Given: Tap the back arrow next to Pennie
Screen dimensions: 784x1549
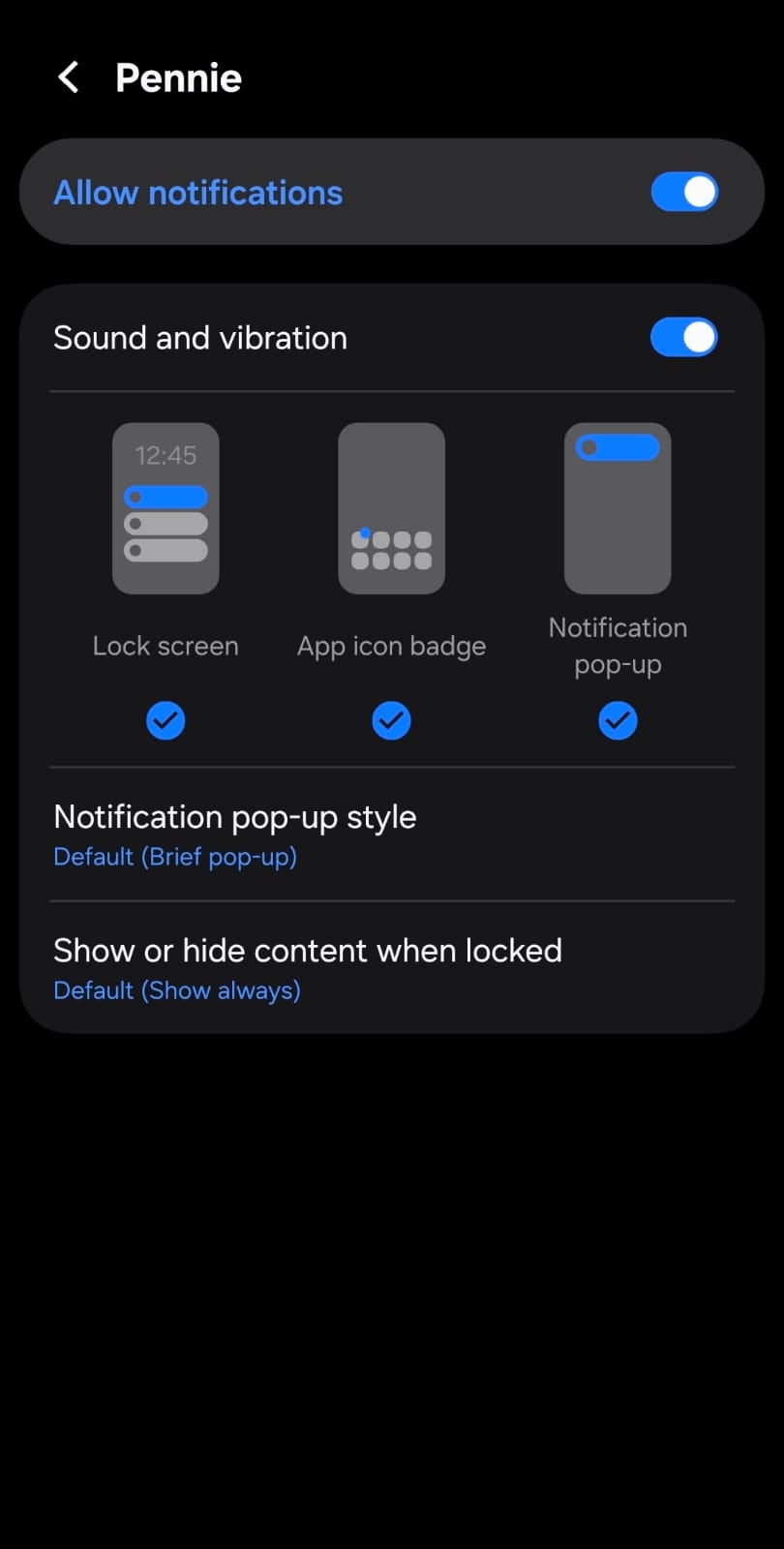Looking at the screenshot, I should pos(68,76).
